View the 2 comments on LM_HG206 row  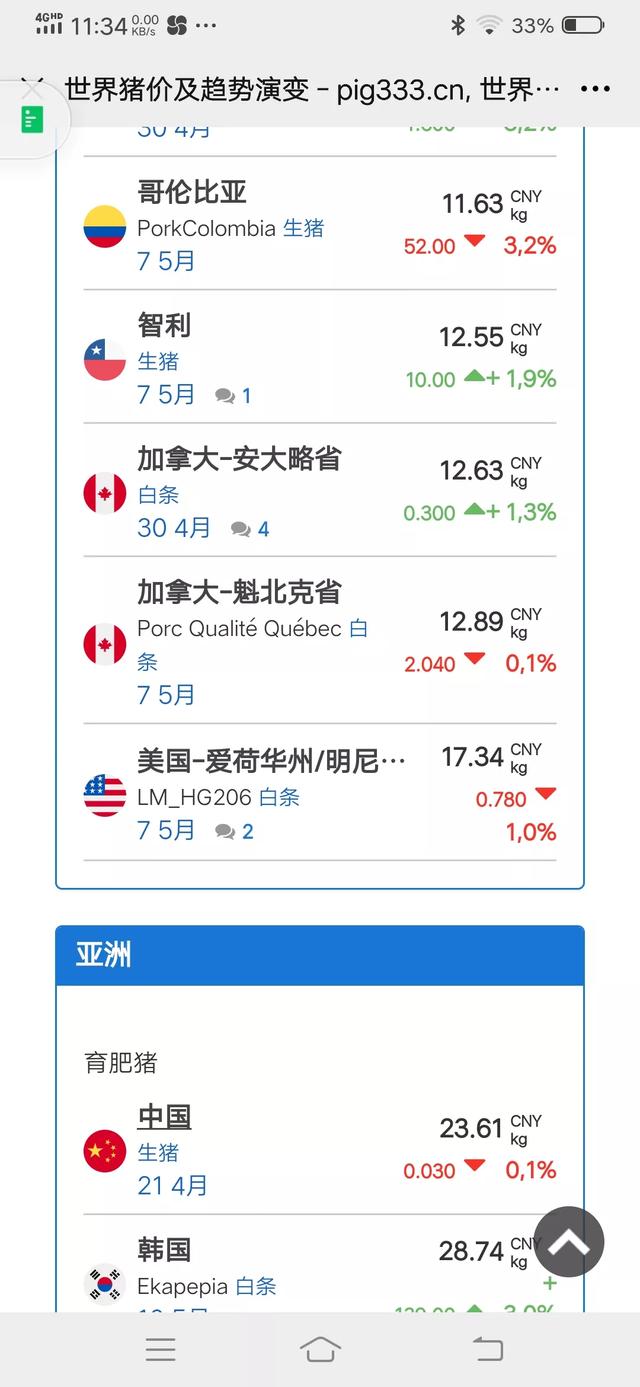coord(234,832)
